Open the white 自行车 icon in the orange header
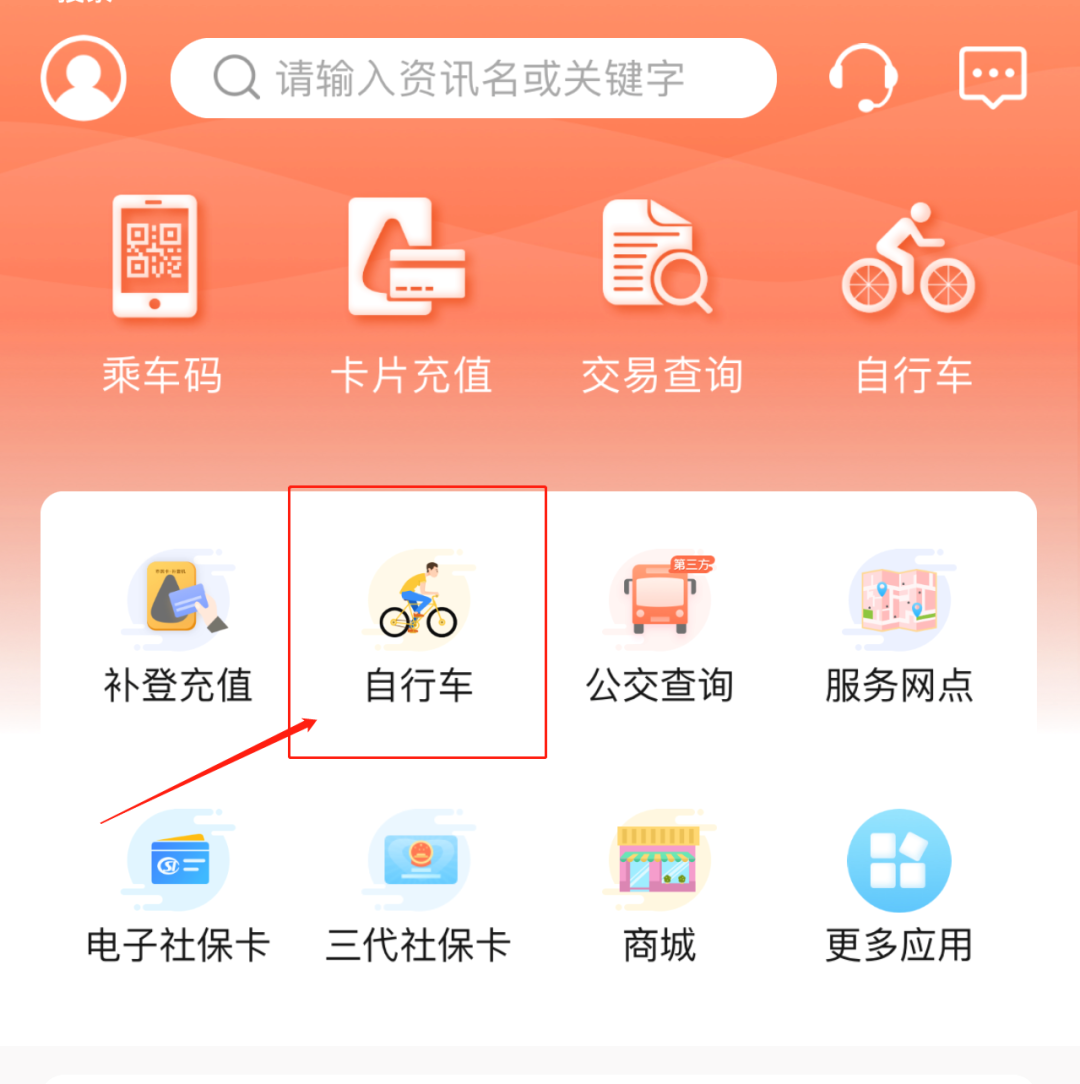The image size is (1080, 1084). point(910,292)
